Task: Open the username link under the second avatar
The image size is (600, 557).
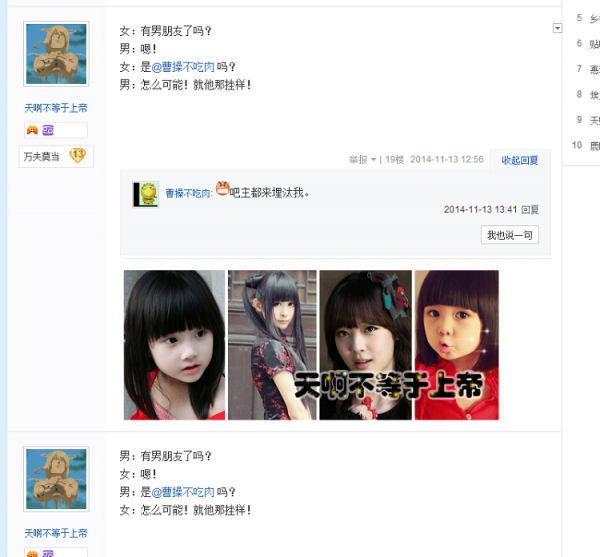Action: coord(56,533)
